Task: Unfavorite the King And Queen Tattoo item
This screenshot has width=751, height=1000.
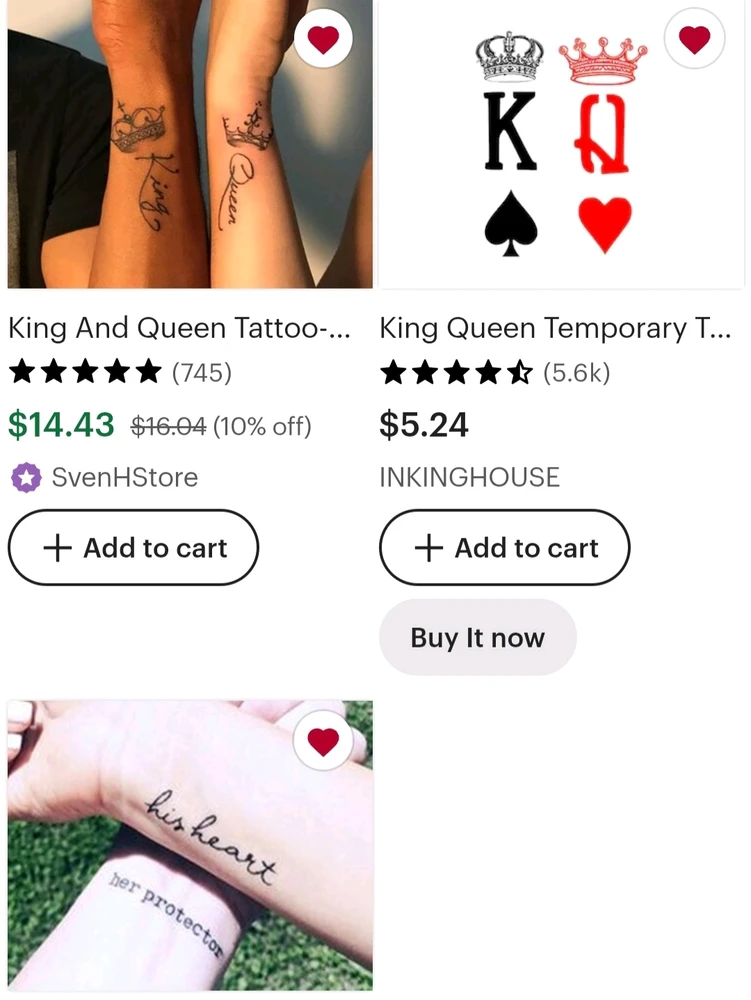Action: pos(323,40)
